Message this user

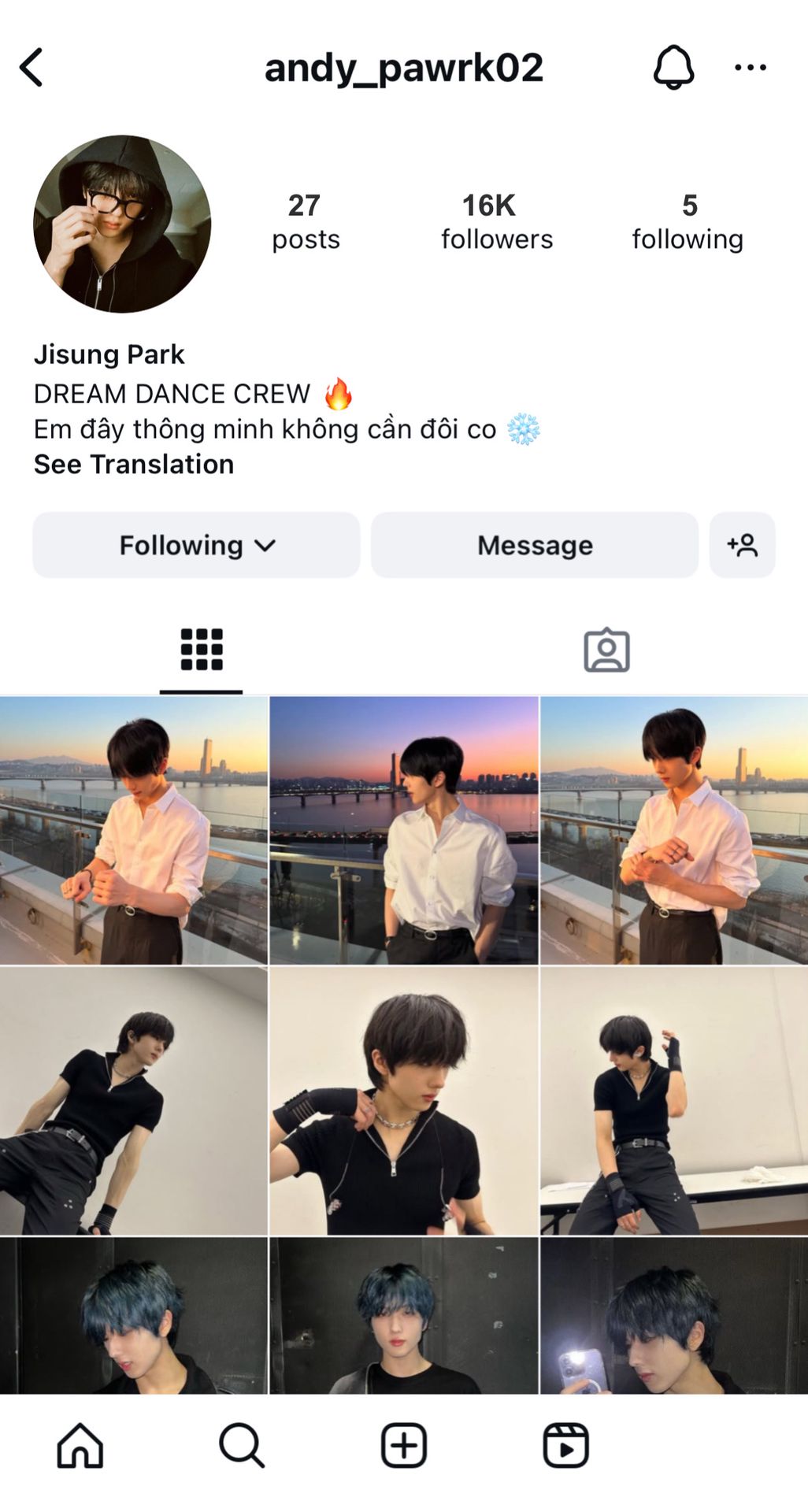535,545
